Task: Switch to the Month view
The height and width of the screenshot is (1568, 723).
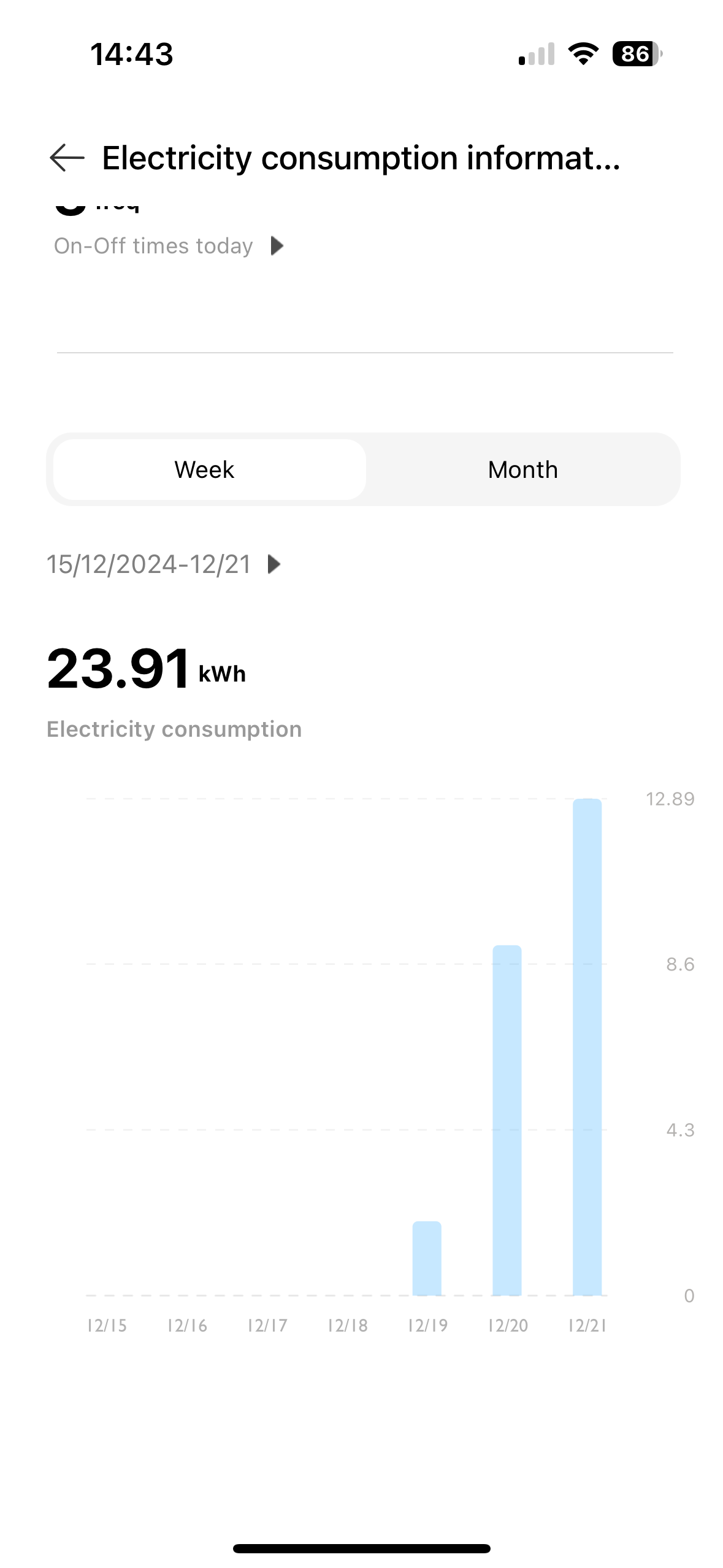Action: 522,470
